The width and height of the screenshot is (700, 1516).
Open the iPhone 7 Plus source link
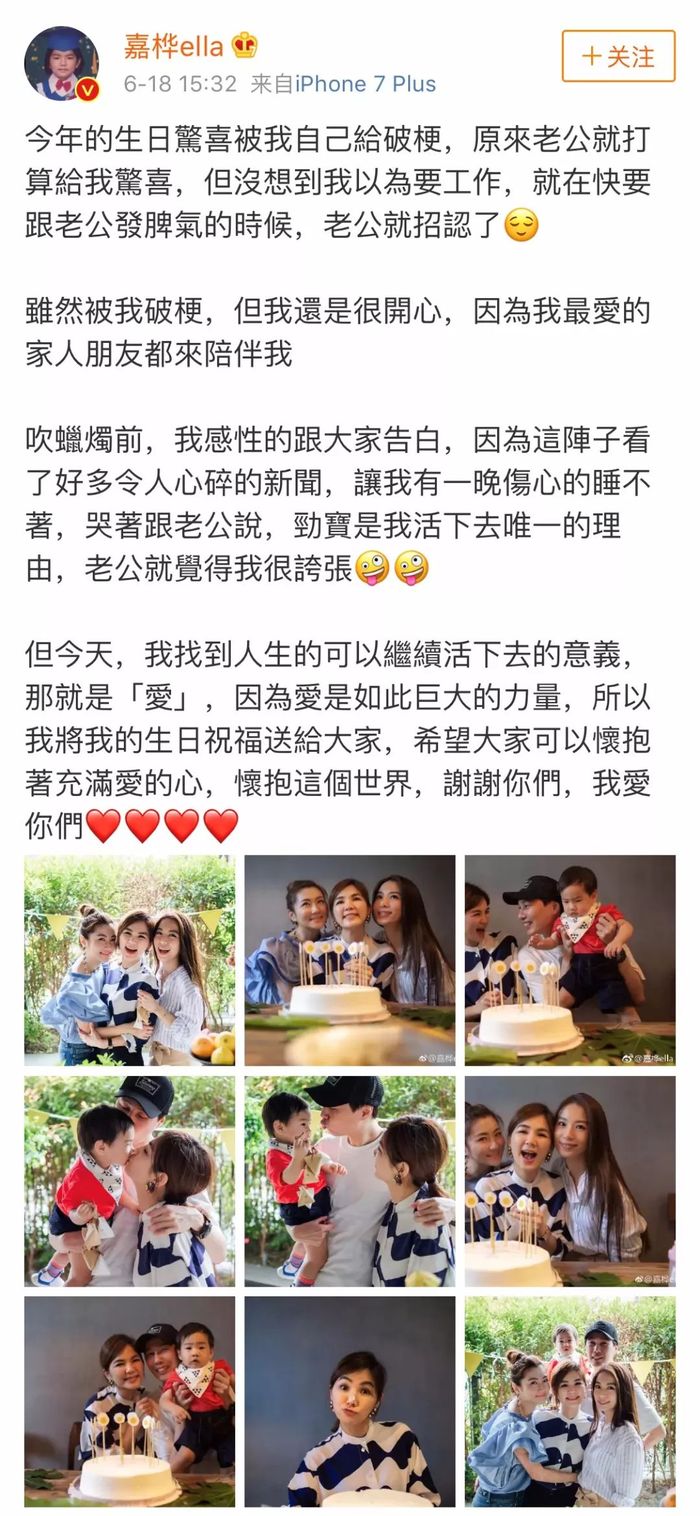[x=365, y=84]
